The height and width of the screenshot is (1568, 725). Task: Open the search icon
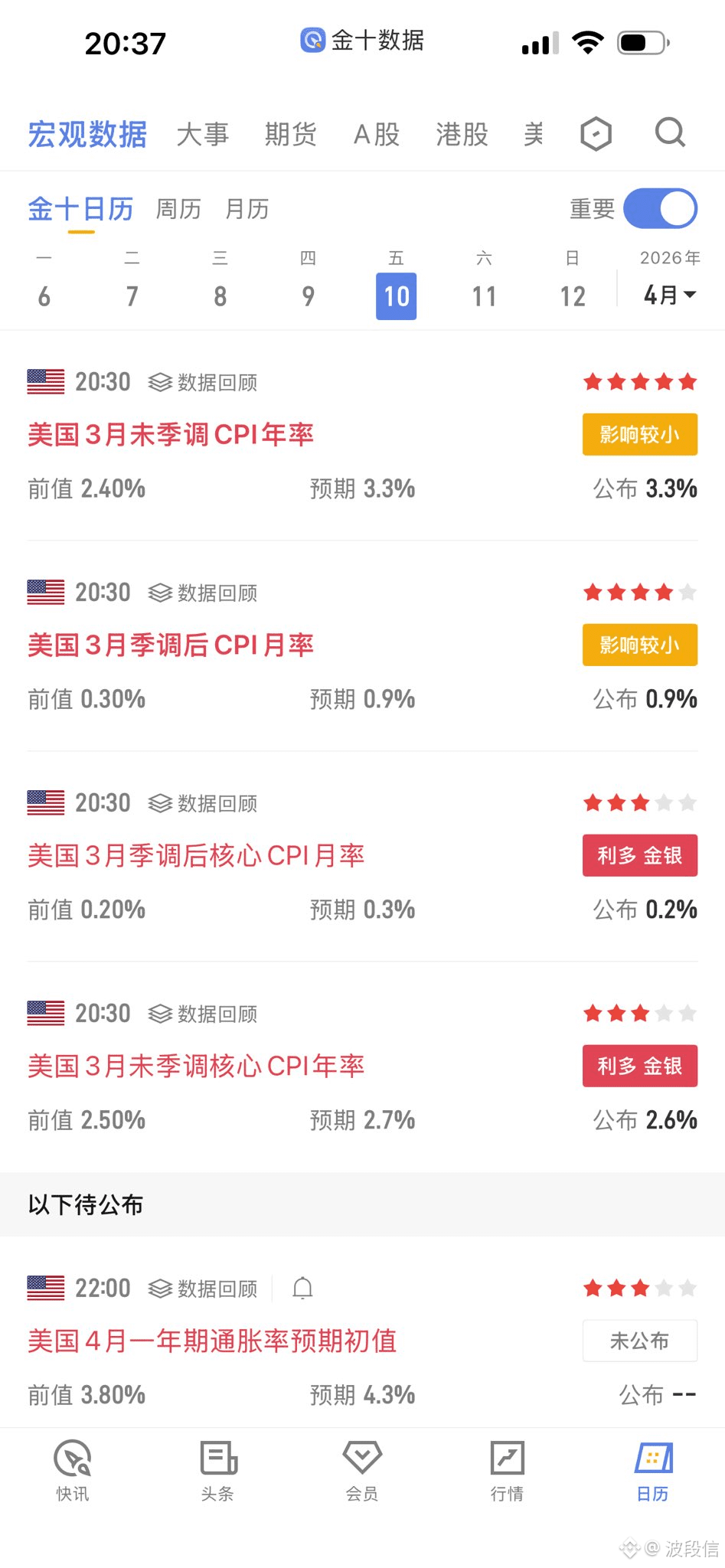coord(670,133)
